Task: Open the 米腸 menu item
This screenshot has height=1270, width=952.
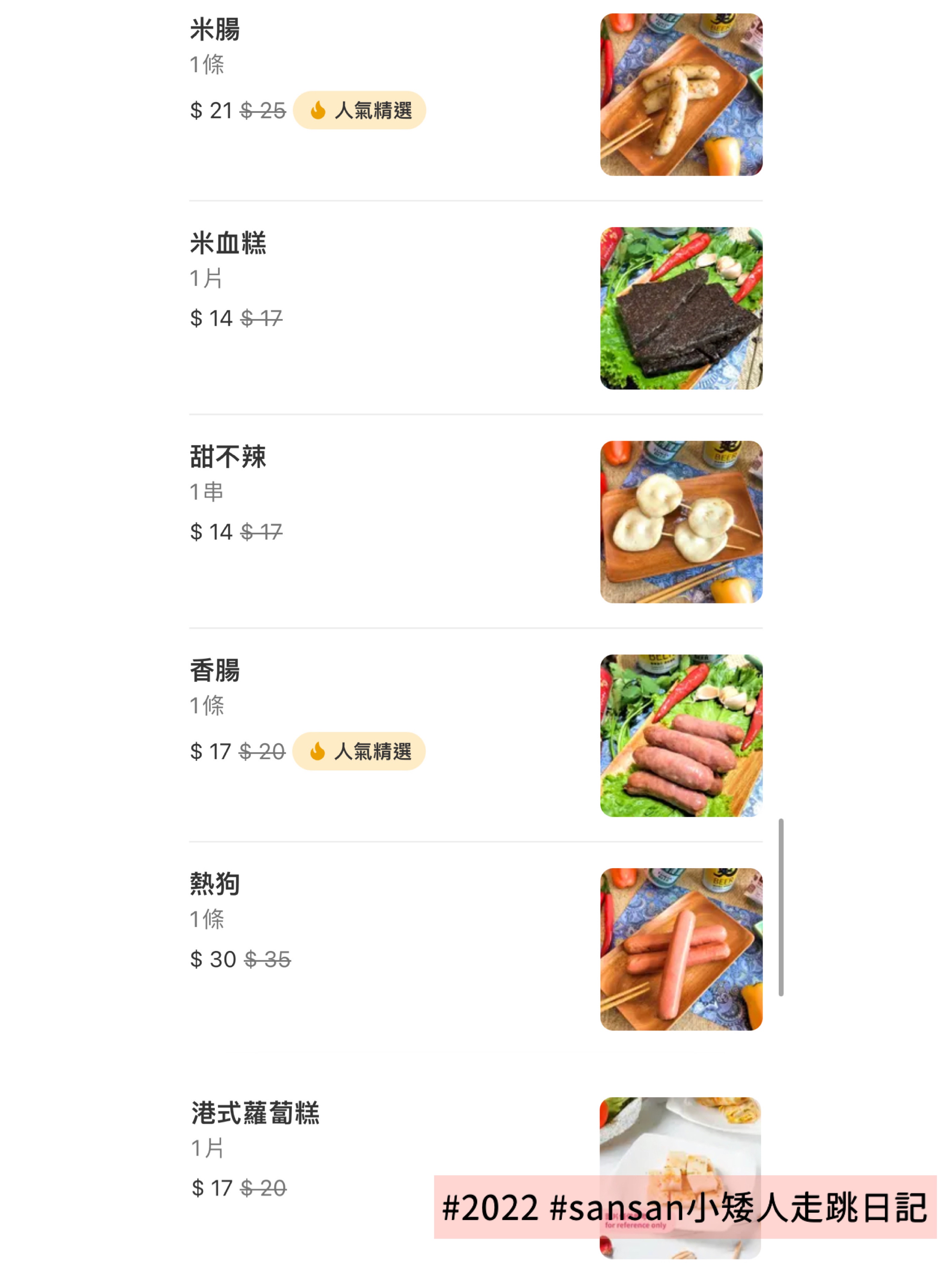Action: (x=215, y=30)
